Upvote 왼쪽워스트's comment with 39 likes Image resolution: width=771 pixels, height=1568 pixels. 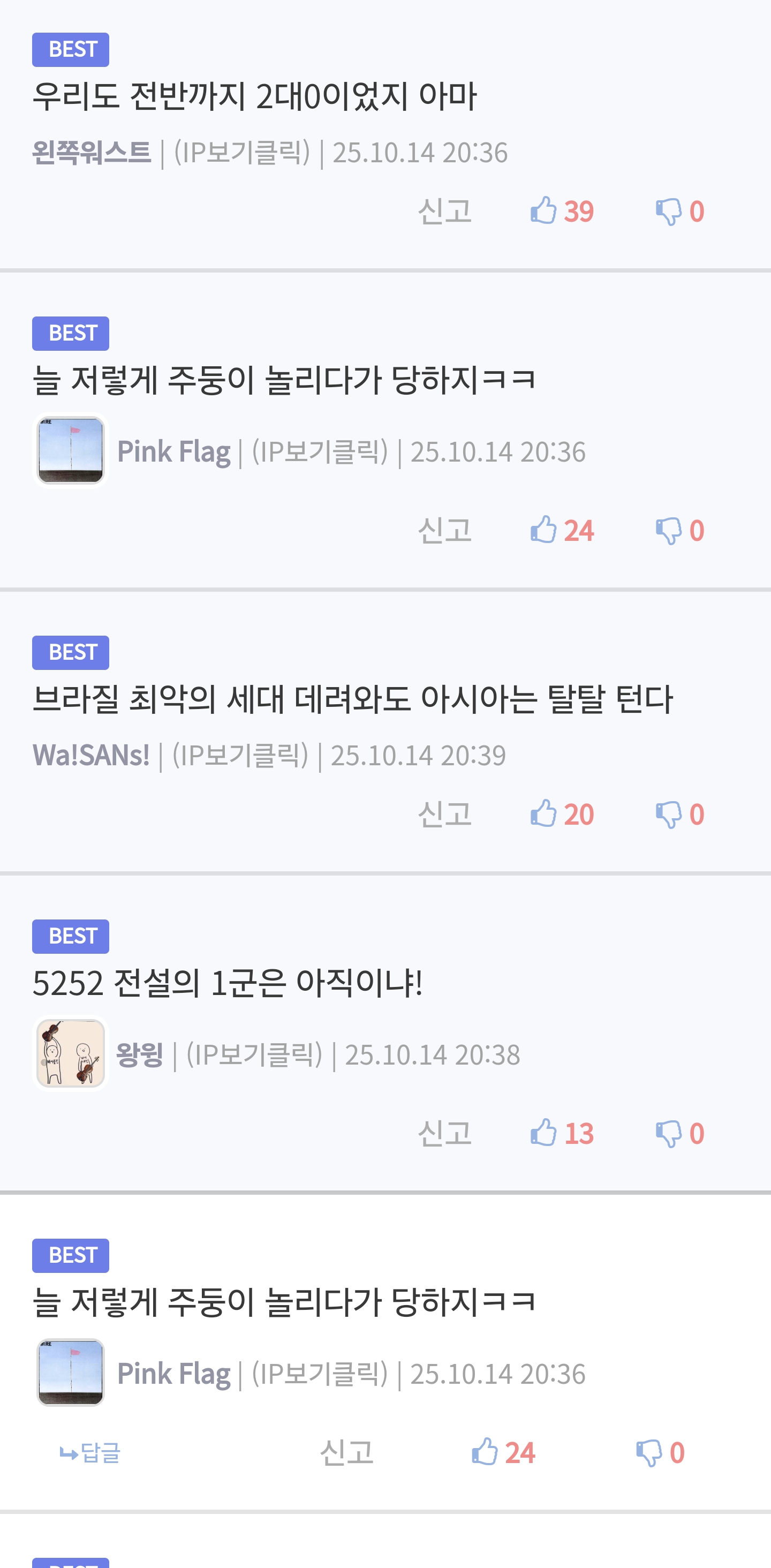click(543, 210)
